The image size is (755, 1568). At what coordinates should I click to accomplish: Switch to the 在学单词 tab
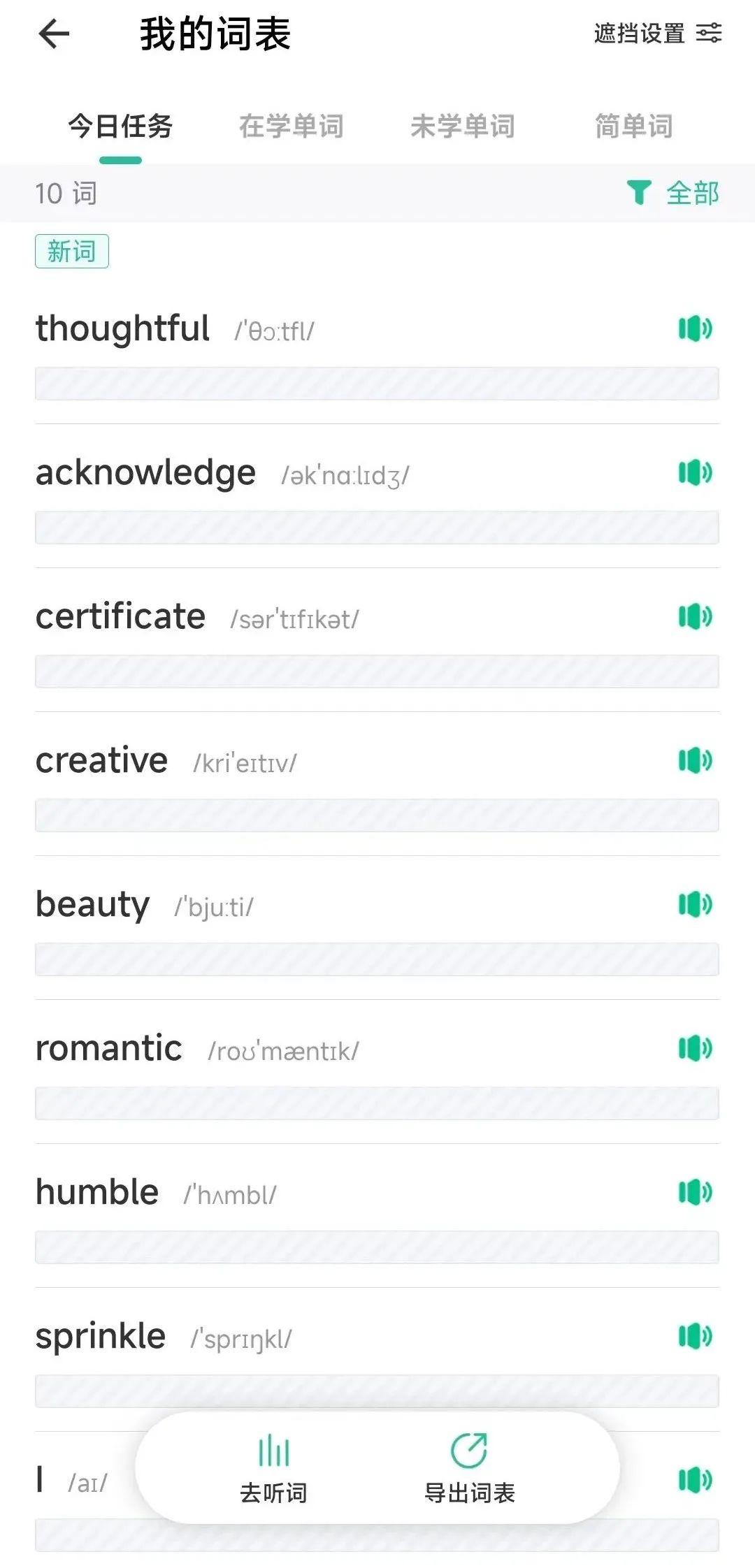[292, 126]
